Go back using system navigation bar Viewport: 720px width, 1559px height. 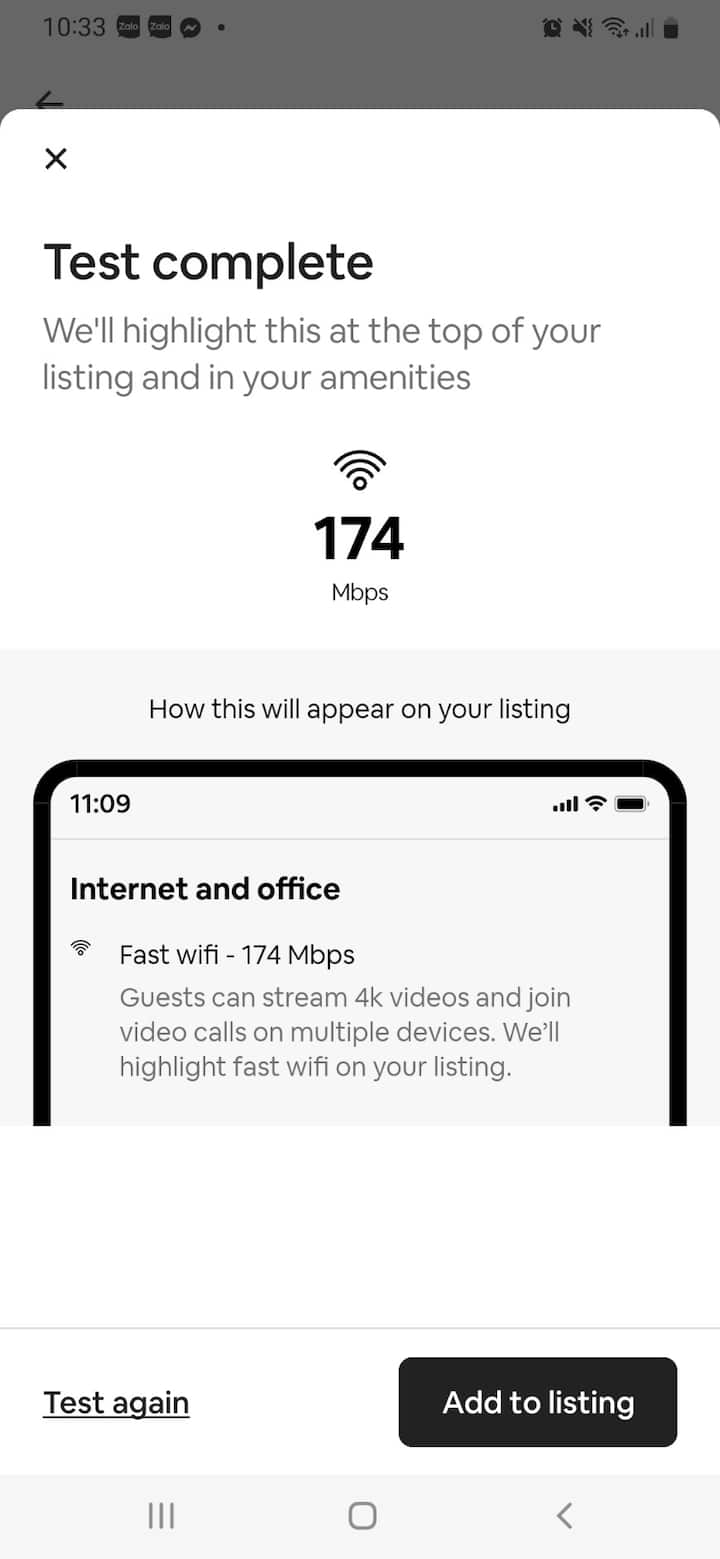[x=564, y=1516]
